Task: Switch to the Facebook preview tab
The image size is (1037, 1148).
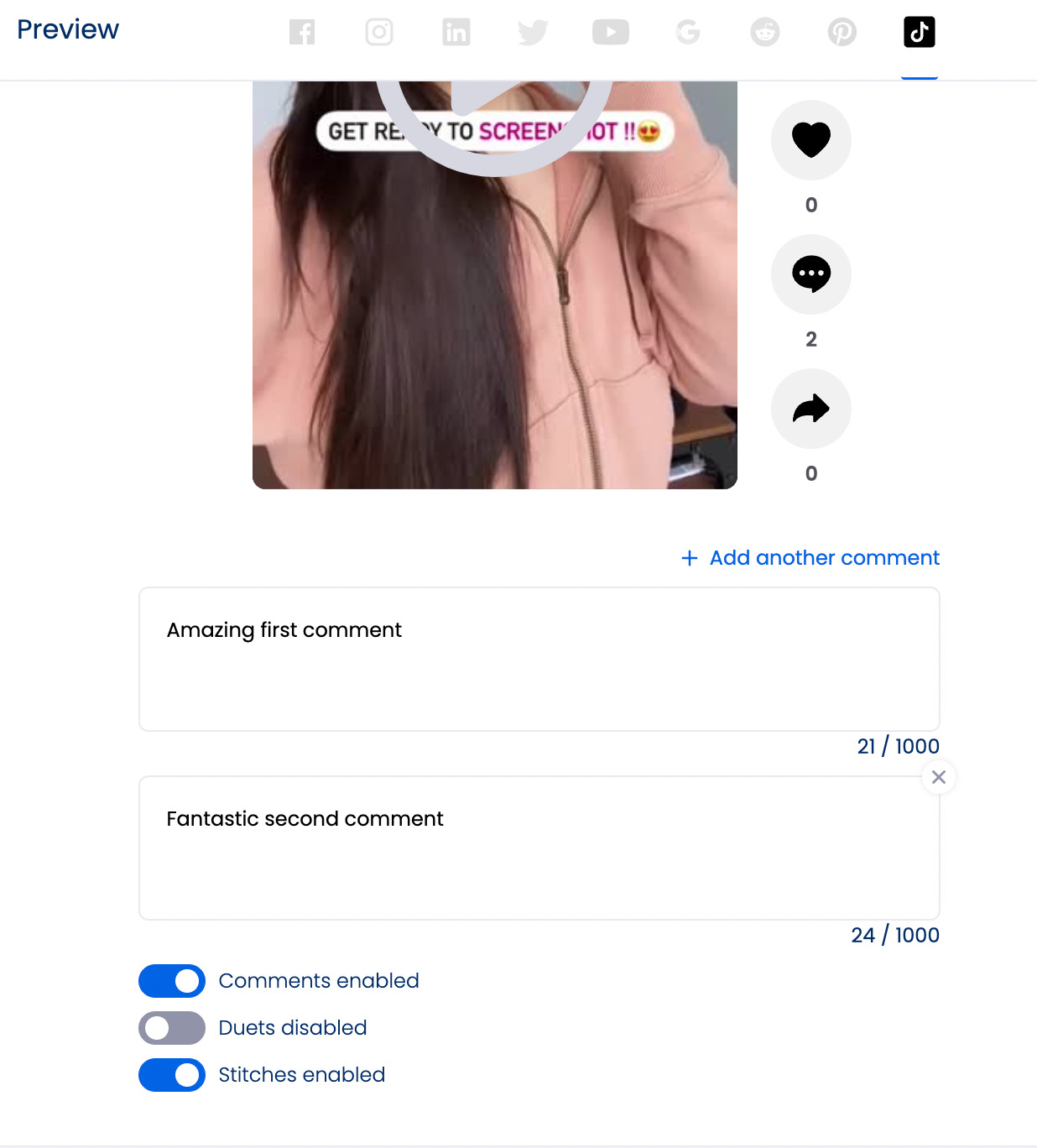Action: 302,33
